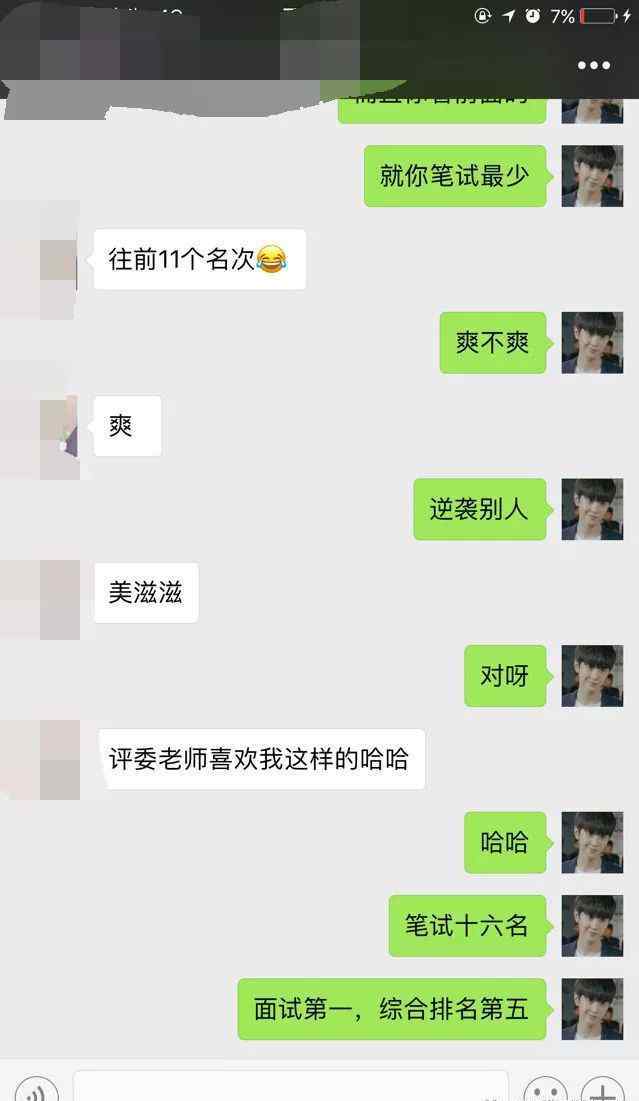The width and height of the screenshot is (639, 1101).
Task: Focus the message text field
Action: point(291,1086)
